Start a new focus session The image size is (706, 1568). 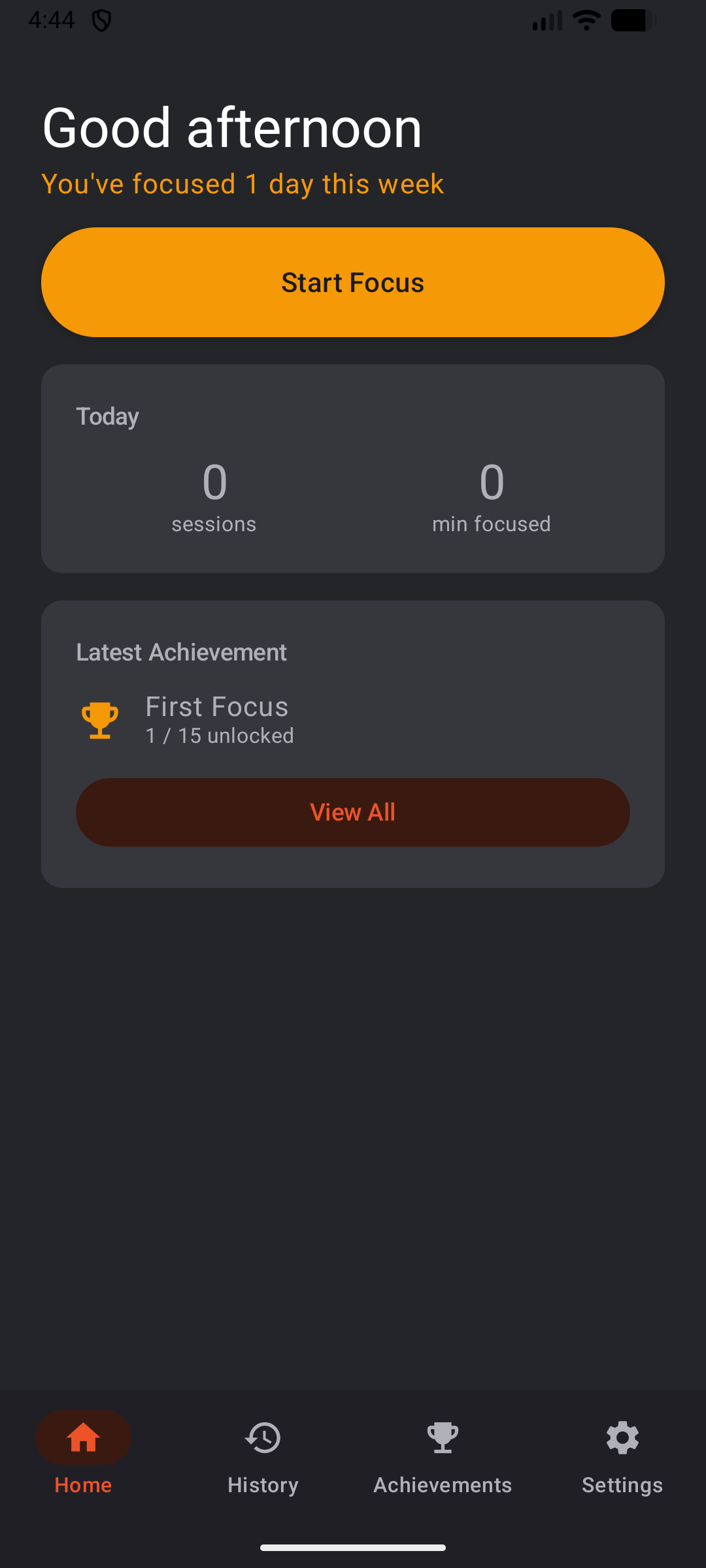[353, 282]
